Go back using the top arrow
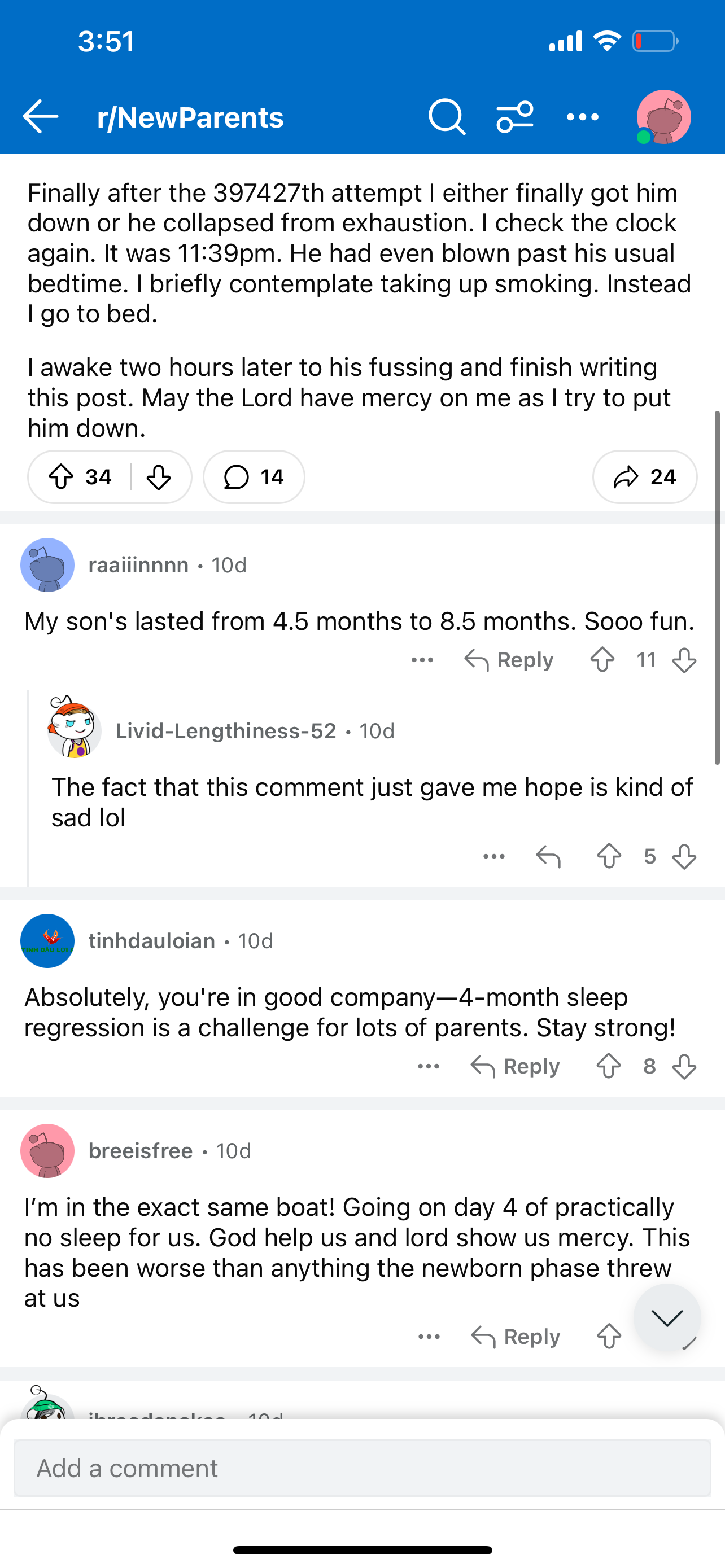The image size is (725, 1568). point(40,116)
